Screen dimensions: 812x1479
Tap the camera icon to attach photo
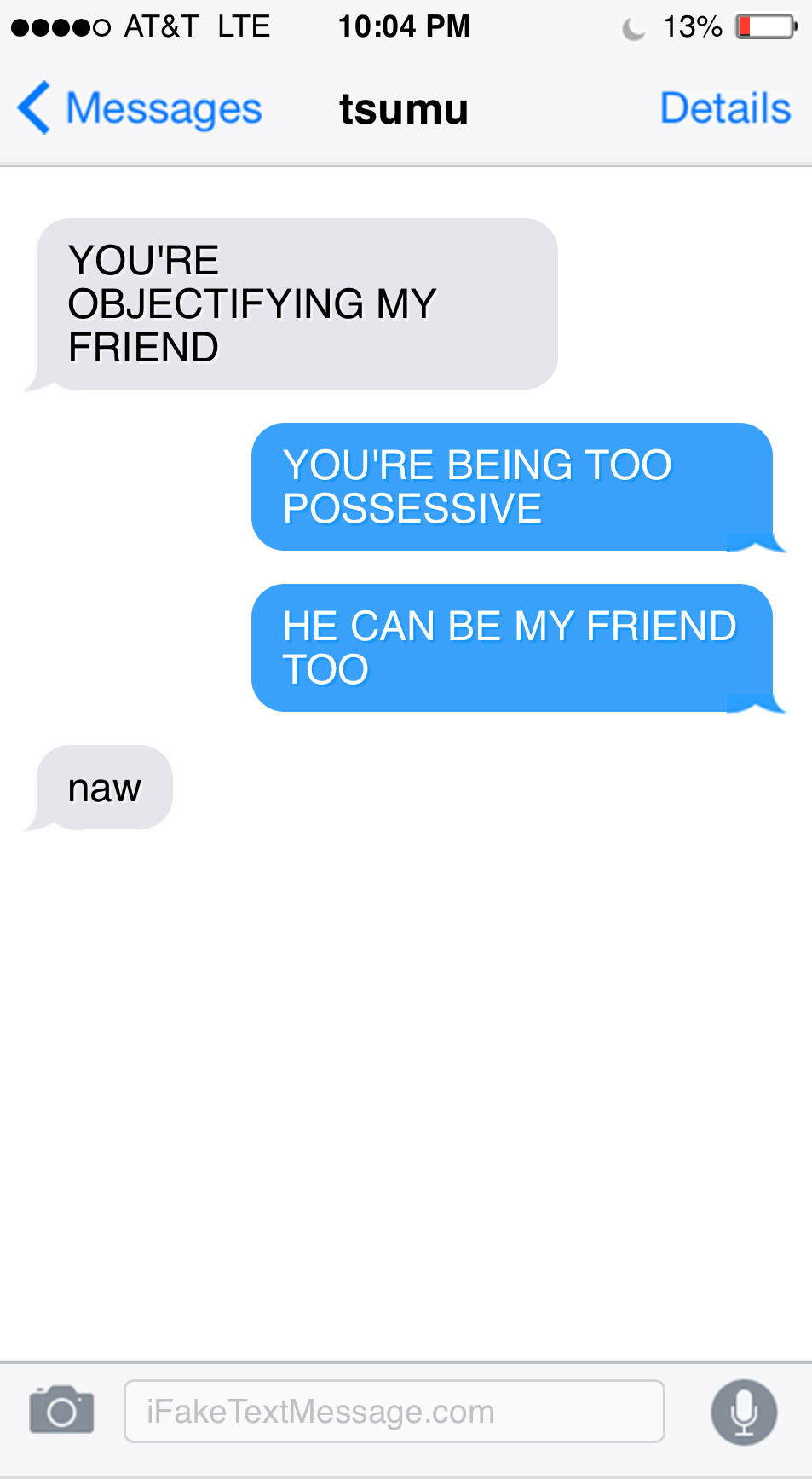(61, 1411)
